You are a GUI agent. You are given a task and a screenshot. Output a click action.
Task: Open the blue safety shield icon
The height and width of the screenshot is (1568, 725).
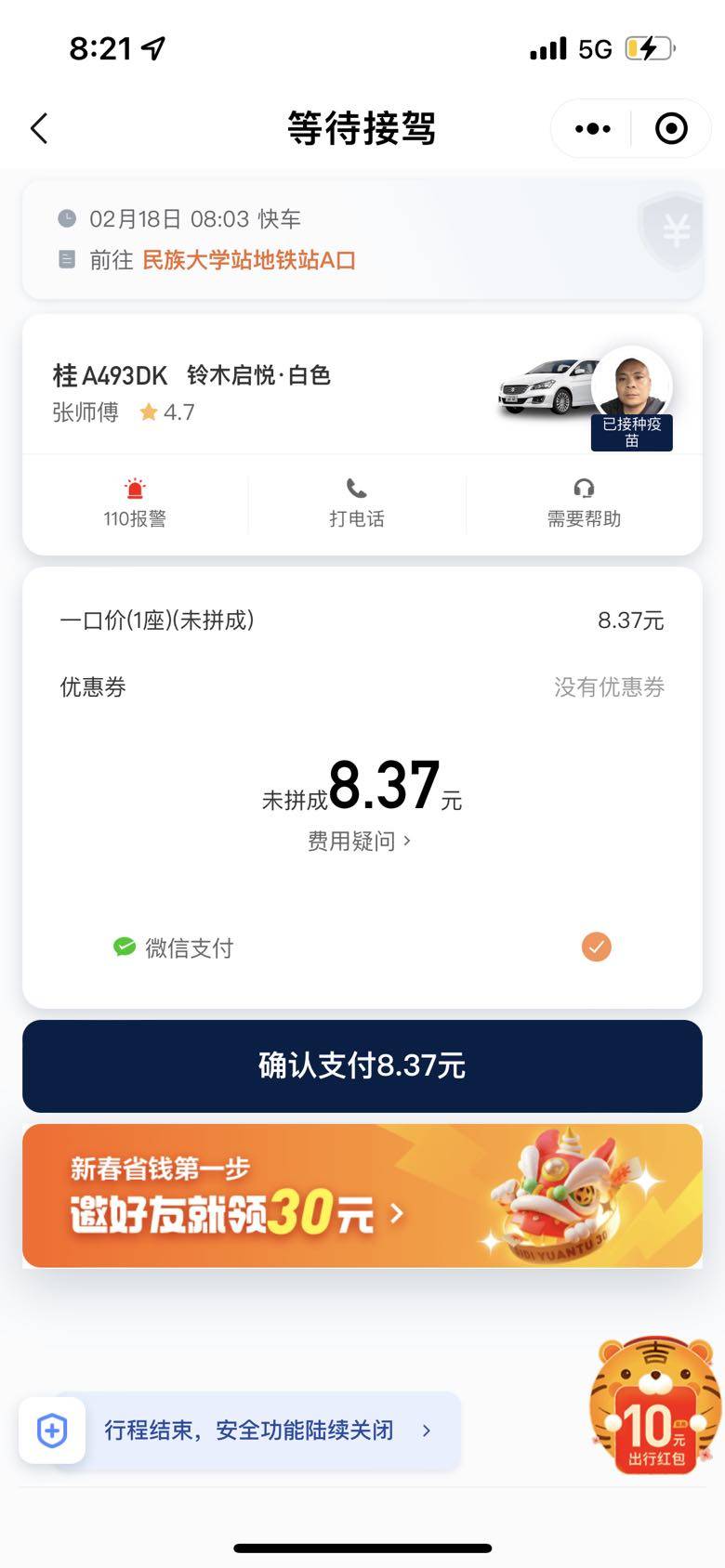pyautogui.click(x=52, y=1431)
